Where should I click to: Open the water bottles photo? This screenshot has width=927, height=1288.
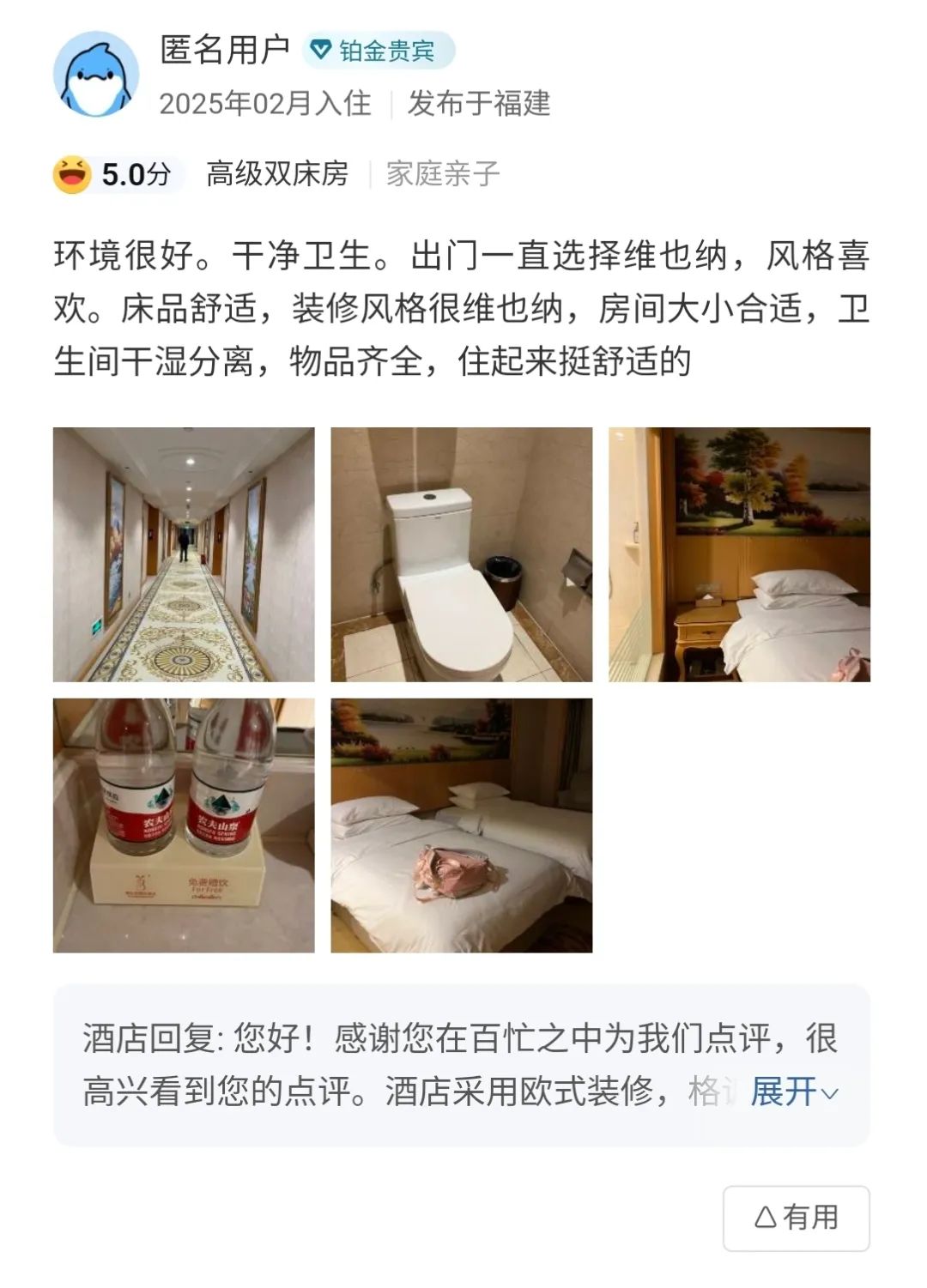pyautogui.click(x=184, y=825)
